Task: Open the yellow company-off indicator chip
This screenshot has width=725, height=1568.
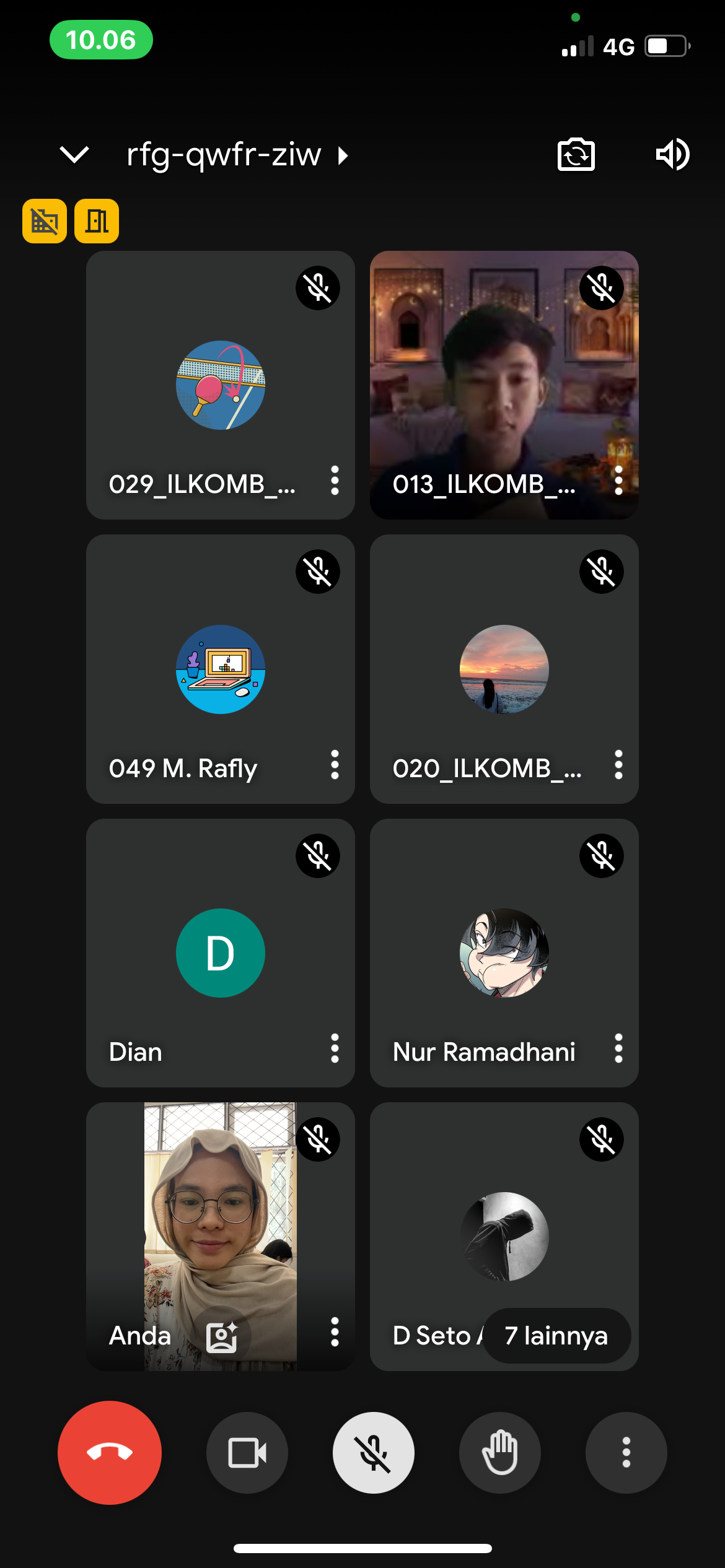Action: pyautogui.click(x=45, y=221)
